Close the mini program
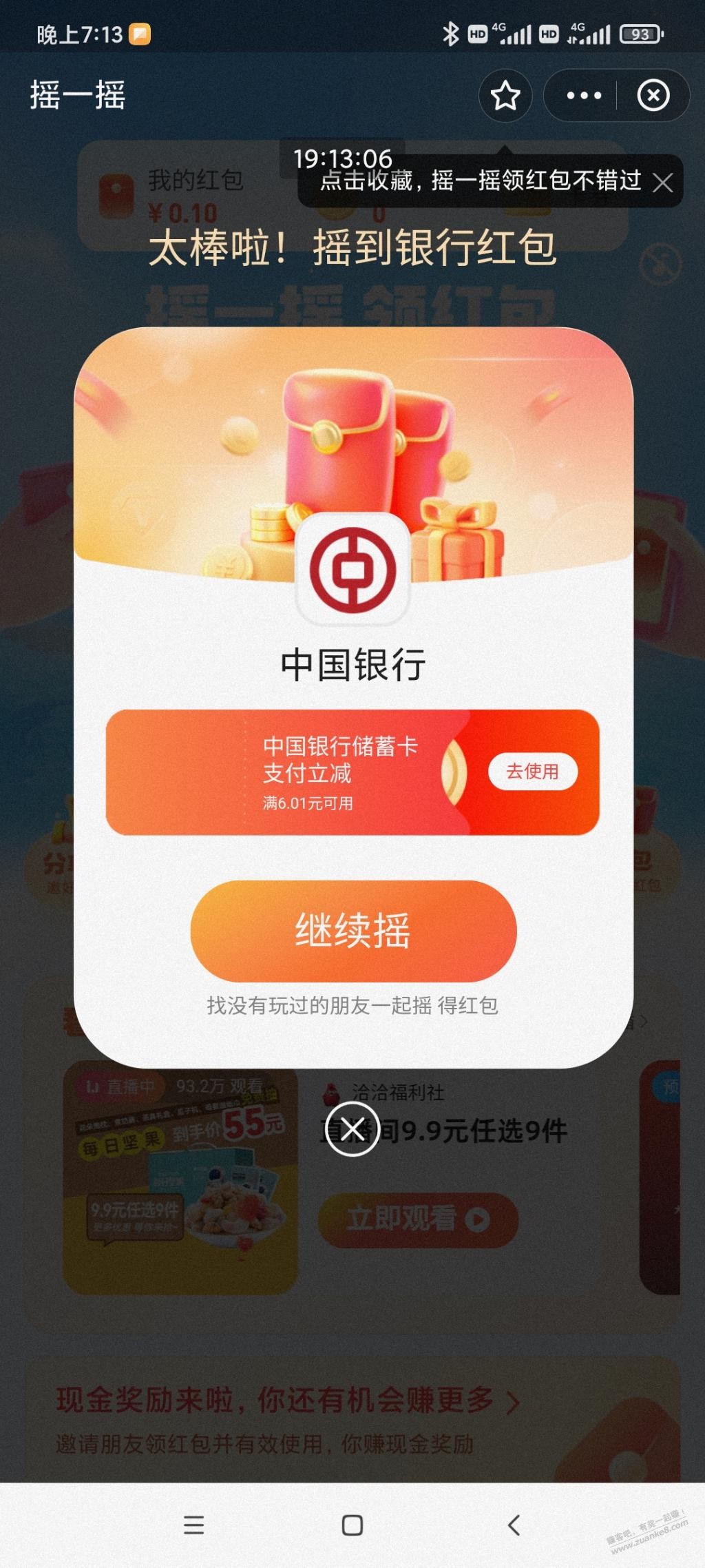This screenshot has height=1568, width=705. 653,95
